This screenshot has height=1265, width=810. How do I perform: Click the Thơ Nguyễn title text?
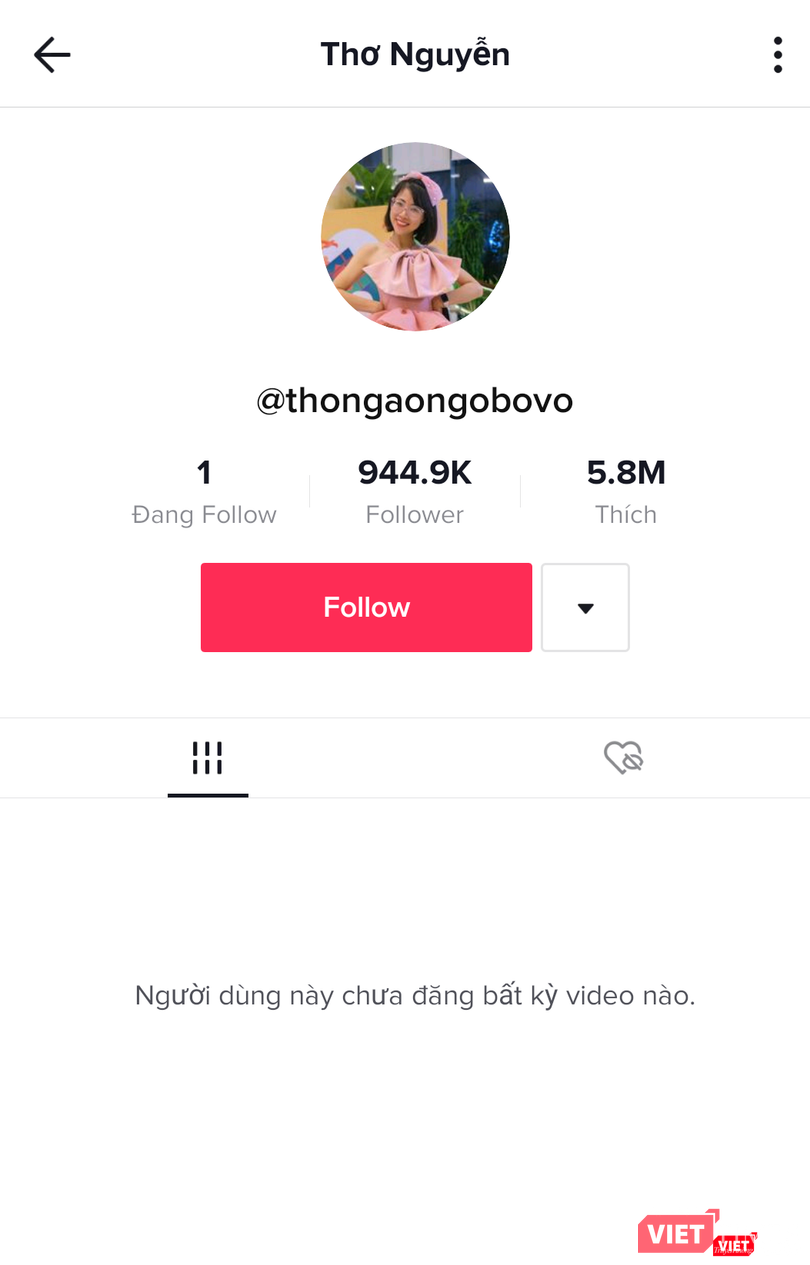pos(414,54)
